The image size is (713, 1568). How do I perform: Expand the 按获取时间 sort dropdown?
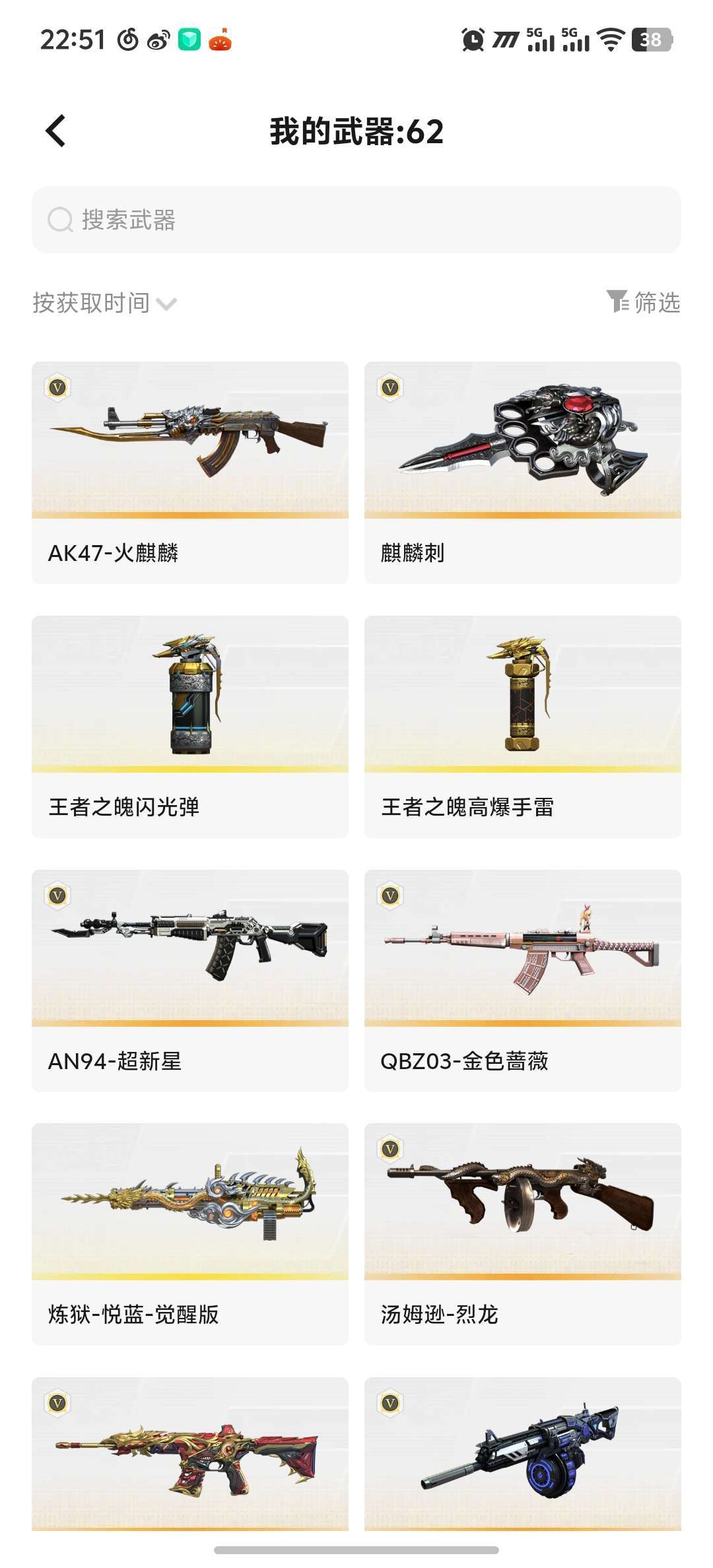point(104,303)
